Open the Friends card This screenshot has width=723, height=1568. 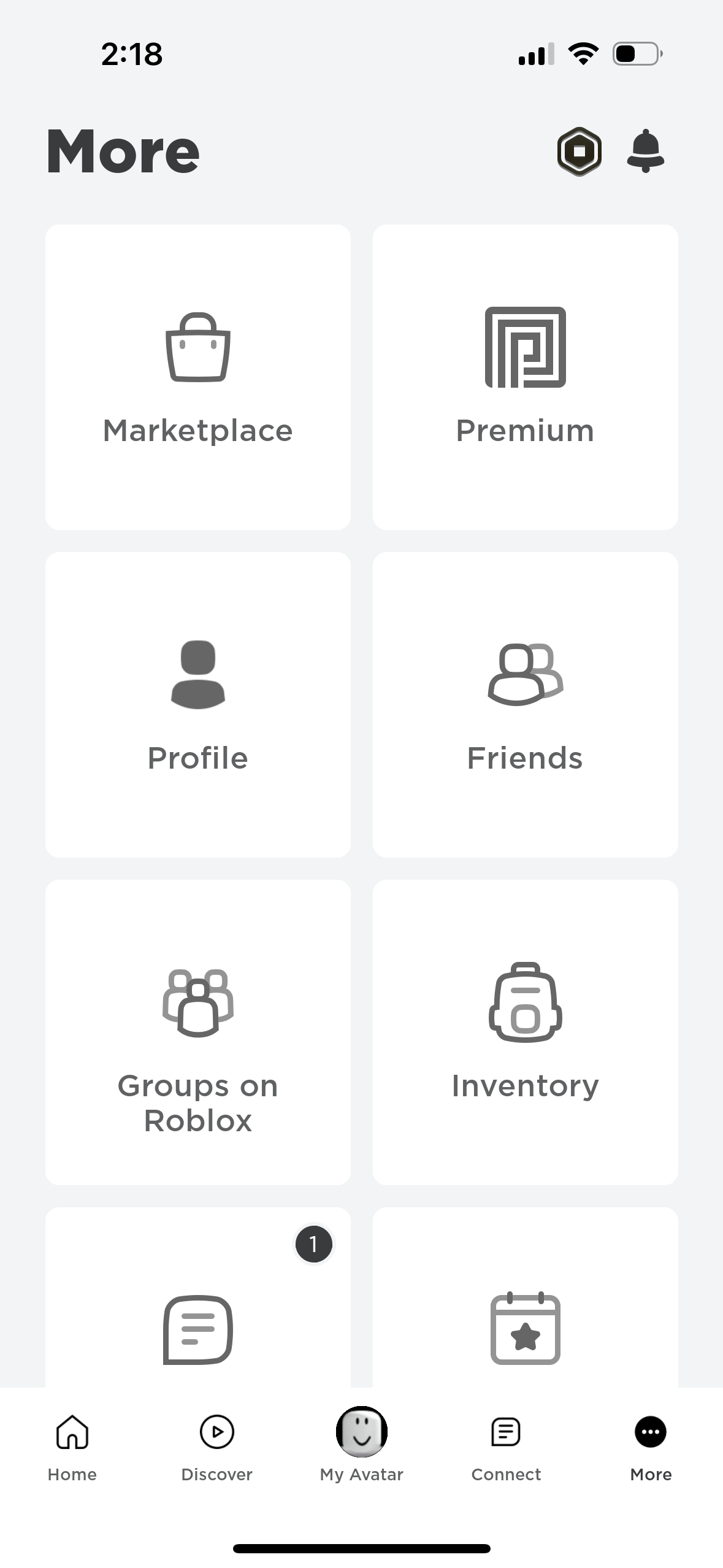(525, 704)
